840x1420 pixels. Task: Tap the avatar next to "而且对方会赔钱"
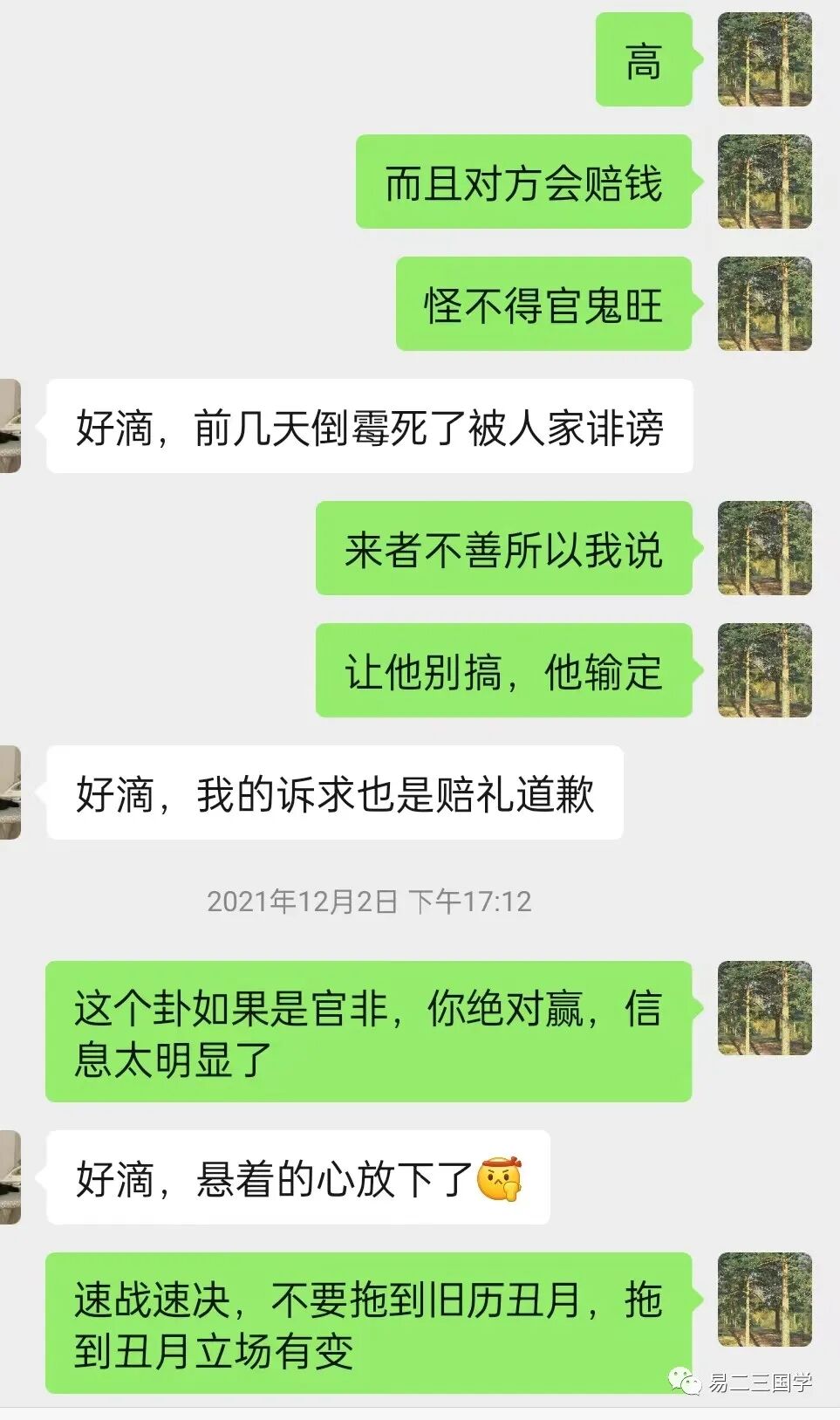[x=764, y=182]
